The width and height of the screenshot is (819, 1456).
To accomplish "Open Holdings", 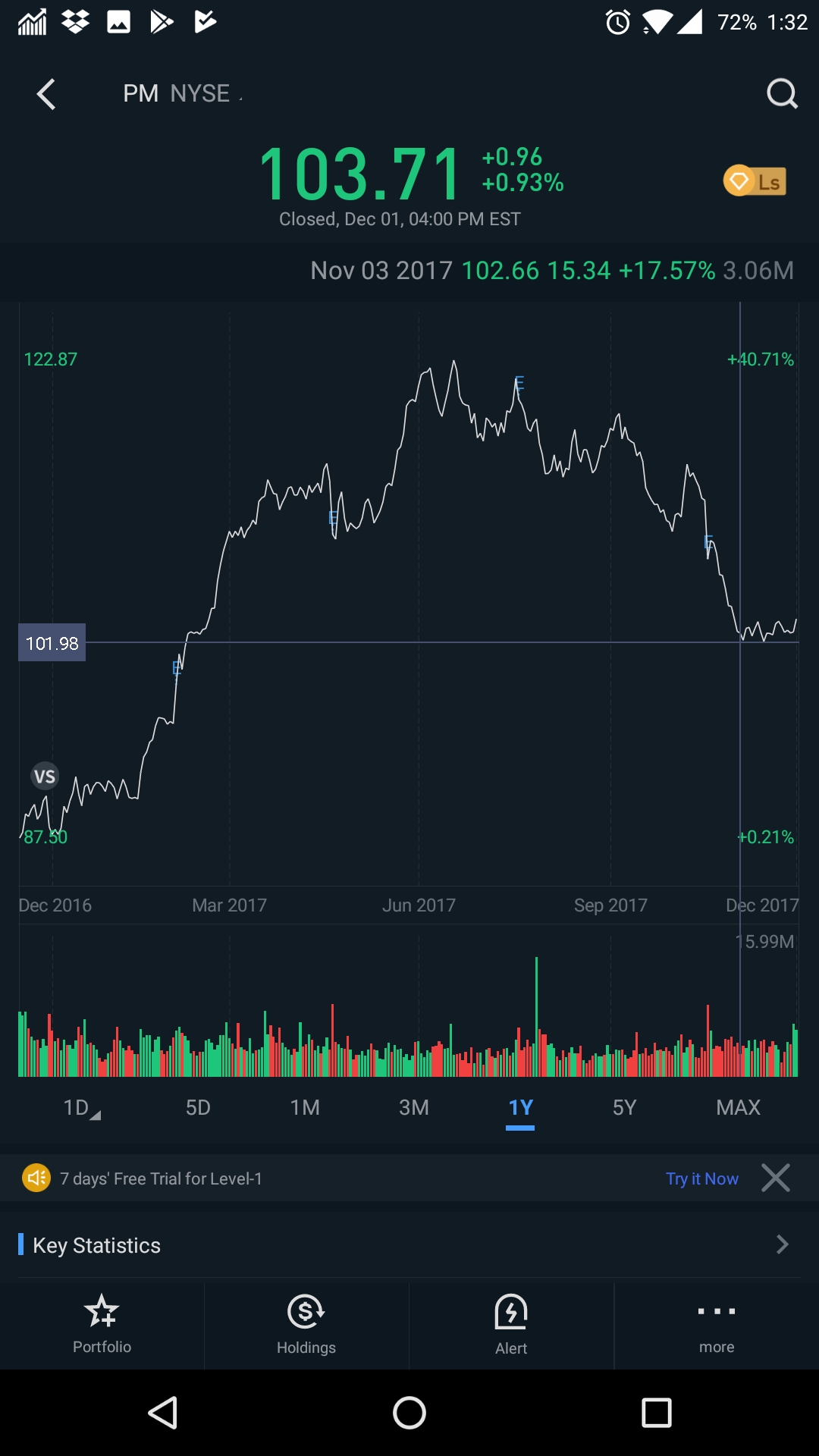I will [x=306, y=1325].
